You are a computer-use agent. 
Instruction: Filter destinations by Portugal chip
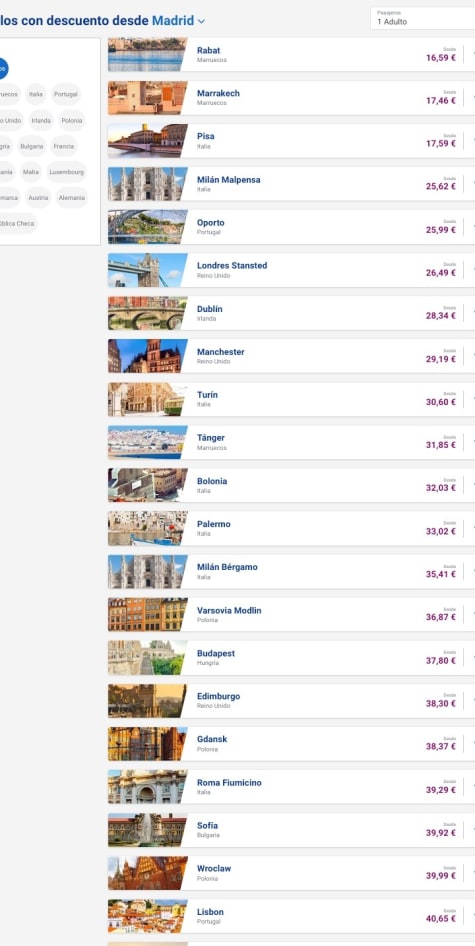(65, 94)
